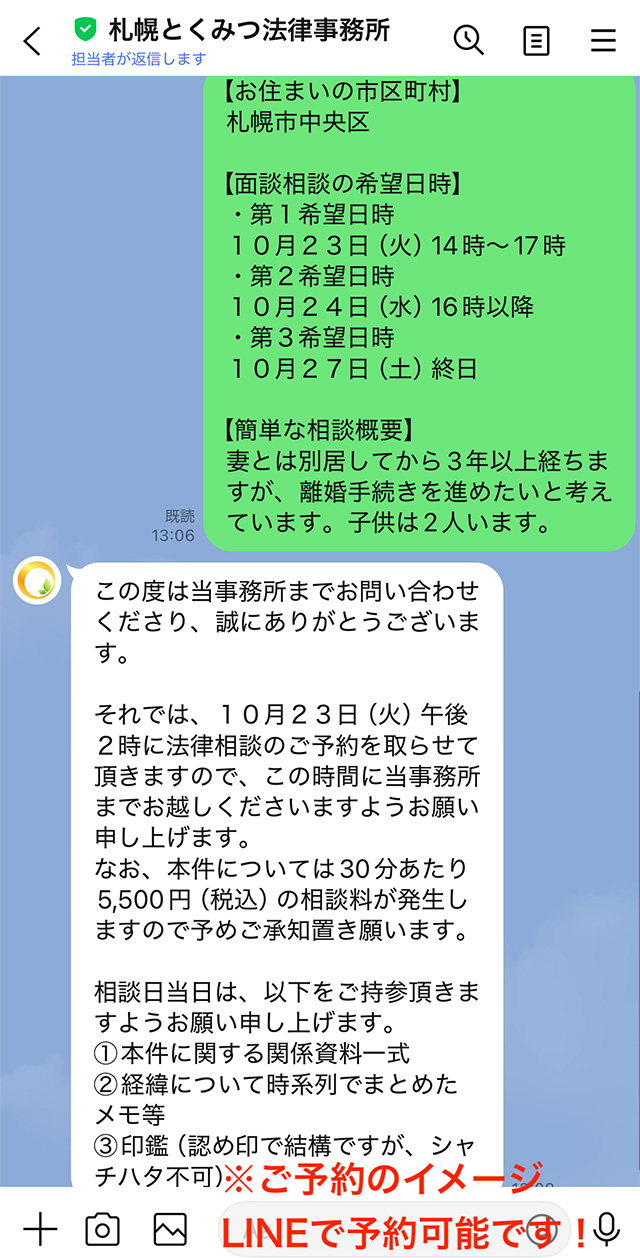640x1258 pixels.
Task: Tap the plus icon to attach something
Action: 39,1227
